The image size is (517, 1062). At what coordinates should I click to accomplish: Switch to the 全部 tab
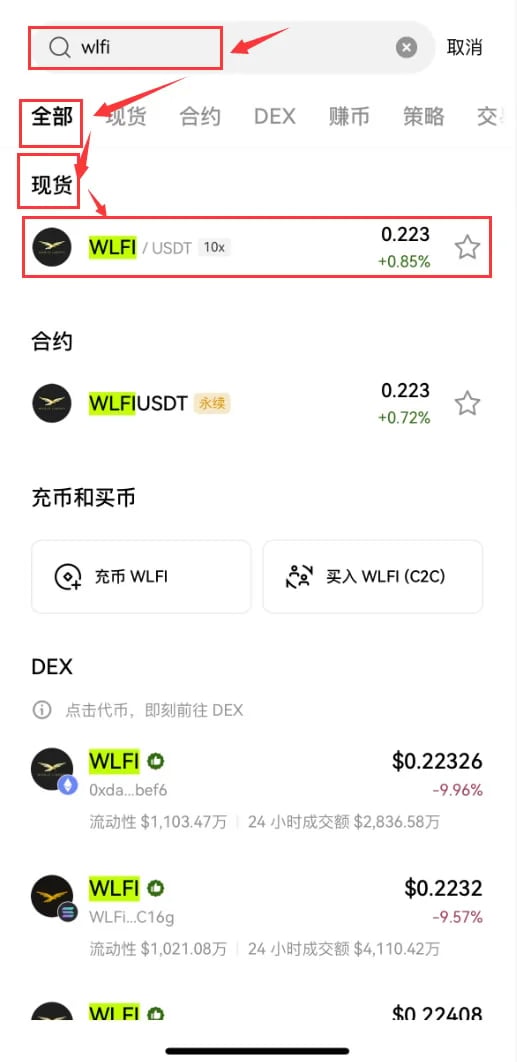point(51,116)
